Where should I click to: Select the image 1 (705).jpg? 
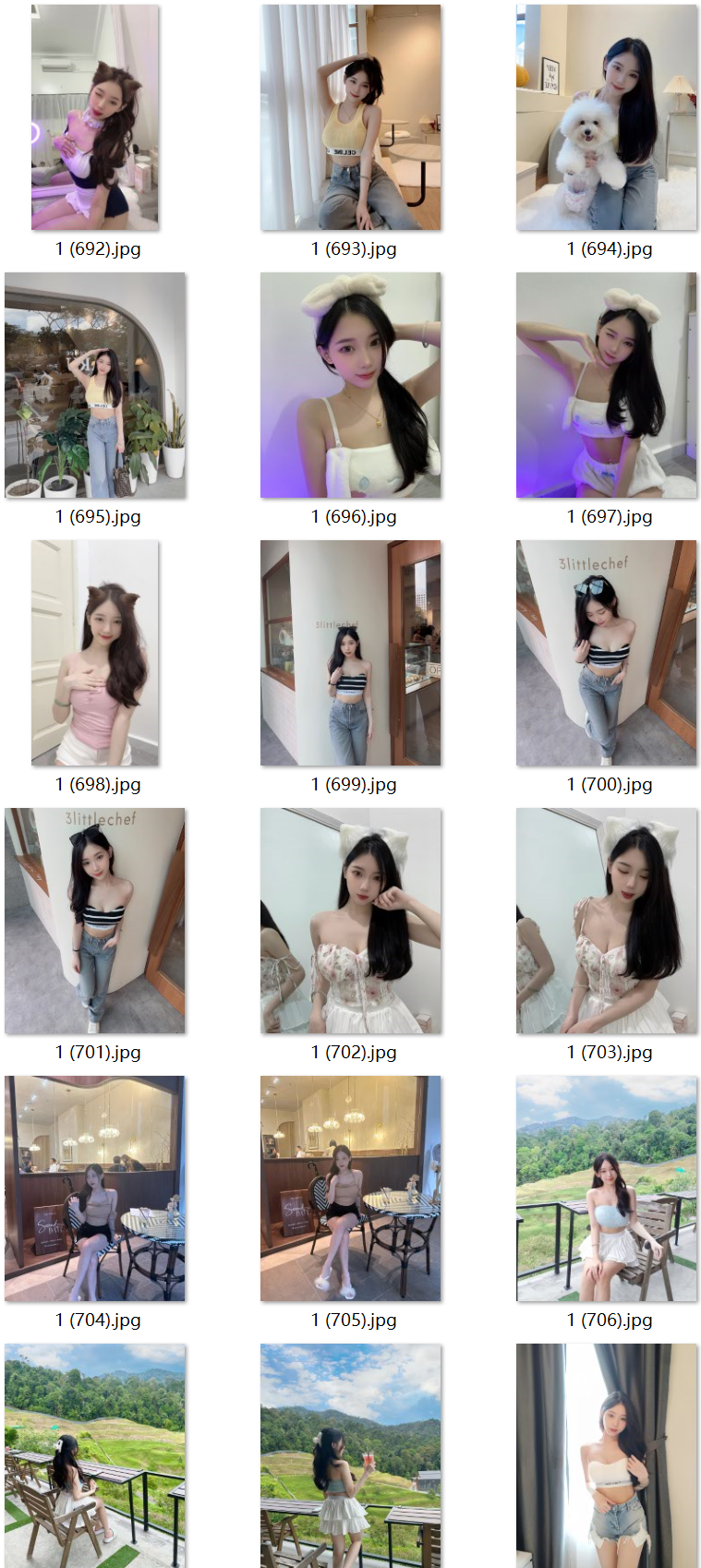pyautogui.click(x=351, y=1188)
